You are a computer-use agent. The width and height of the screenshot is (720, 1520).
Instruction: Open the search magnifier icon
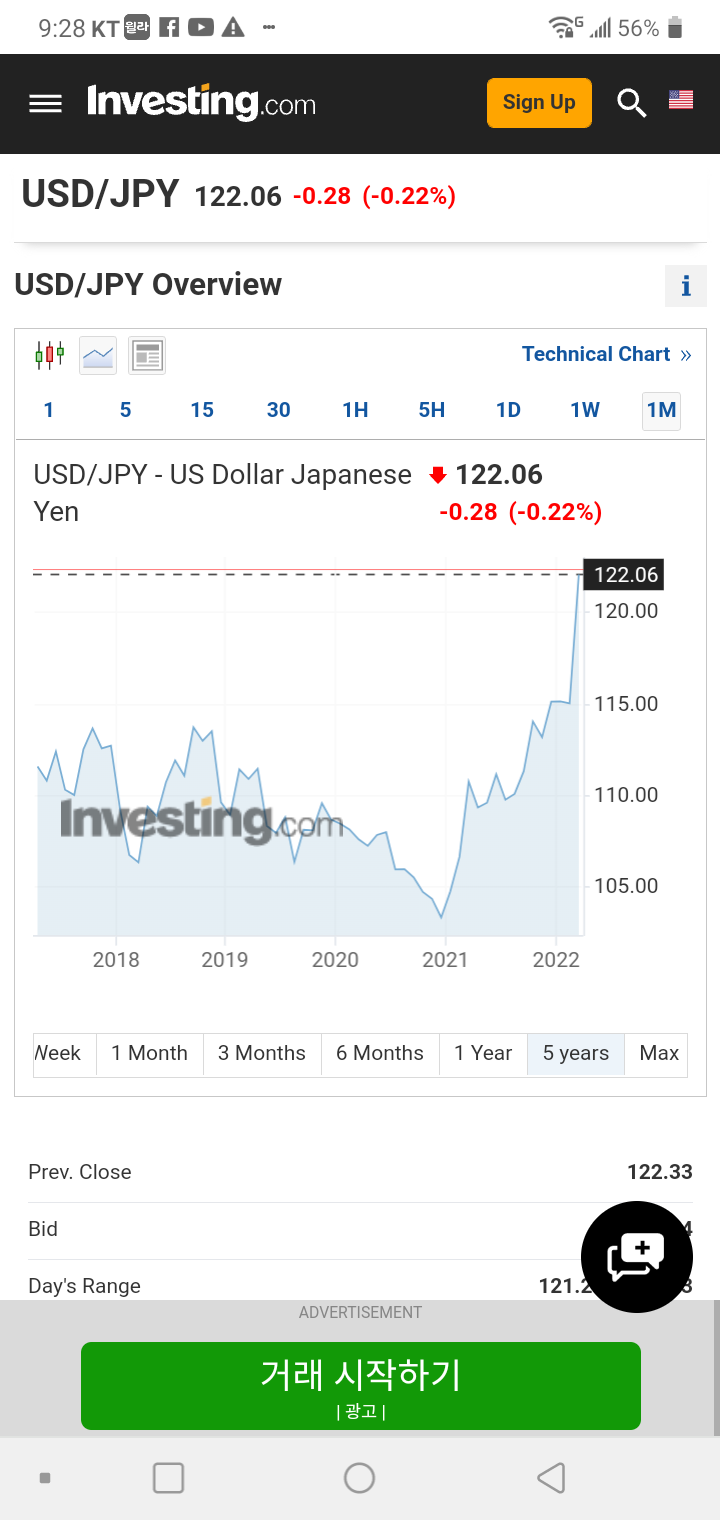[x=631, y=103]
